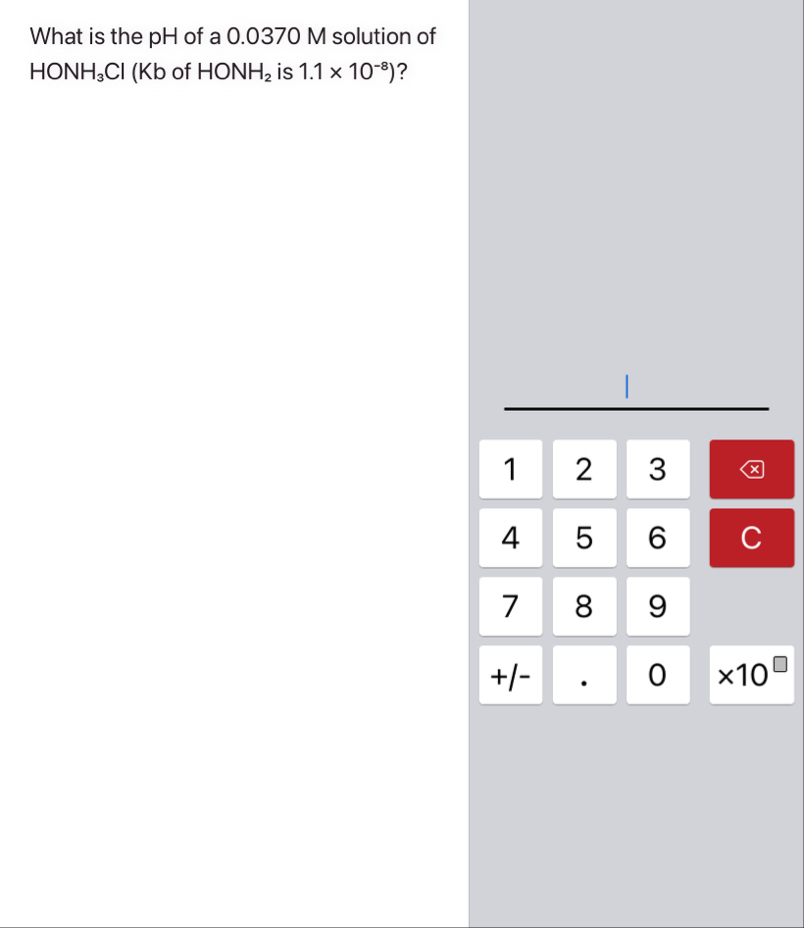Click the number 9 key
This screenshot has height=928, width=804.
[657, 606]
